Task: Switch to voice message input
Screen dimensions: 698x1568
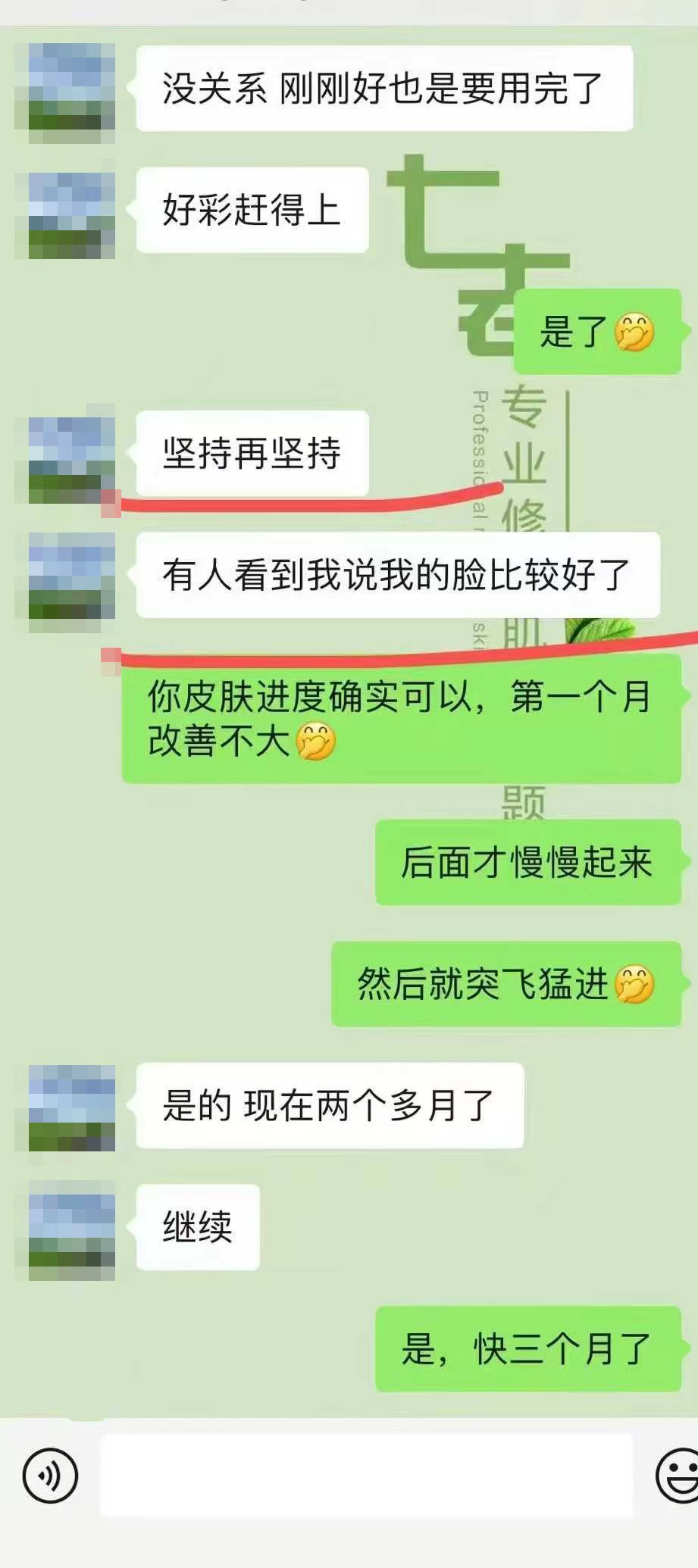Action: 50,1475
